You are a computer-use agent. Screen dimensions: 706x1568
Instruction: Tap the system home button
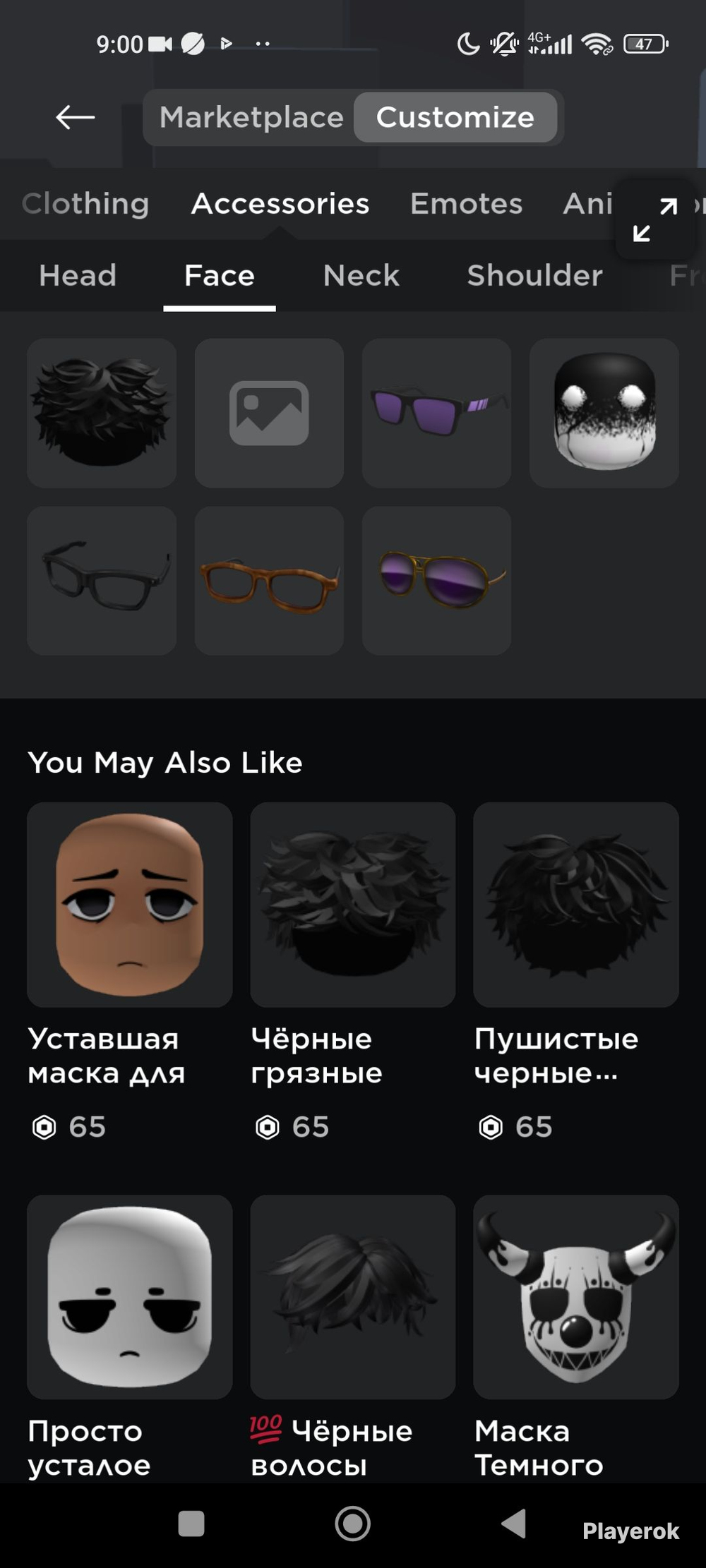click(x=352, y=1524)
